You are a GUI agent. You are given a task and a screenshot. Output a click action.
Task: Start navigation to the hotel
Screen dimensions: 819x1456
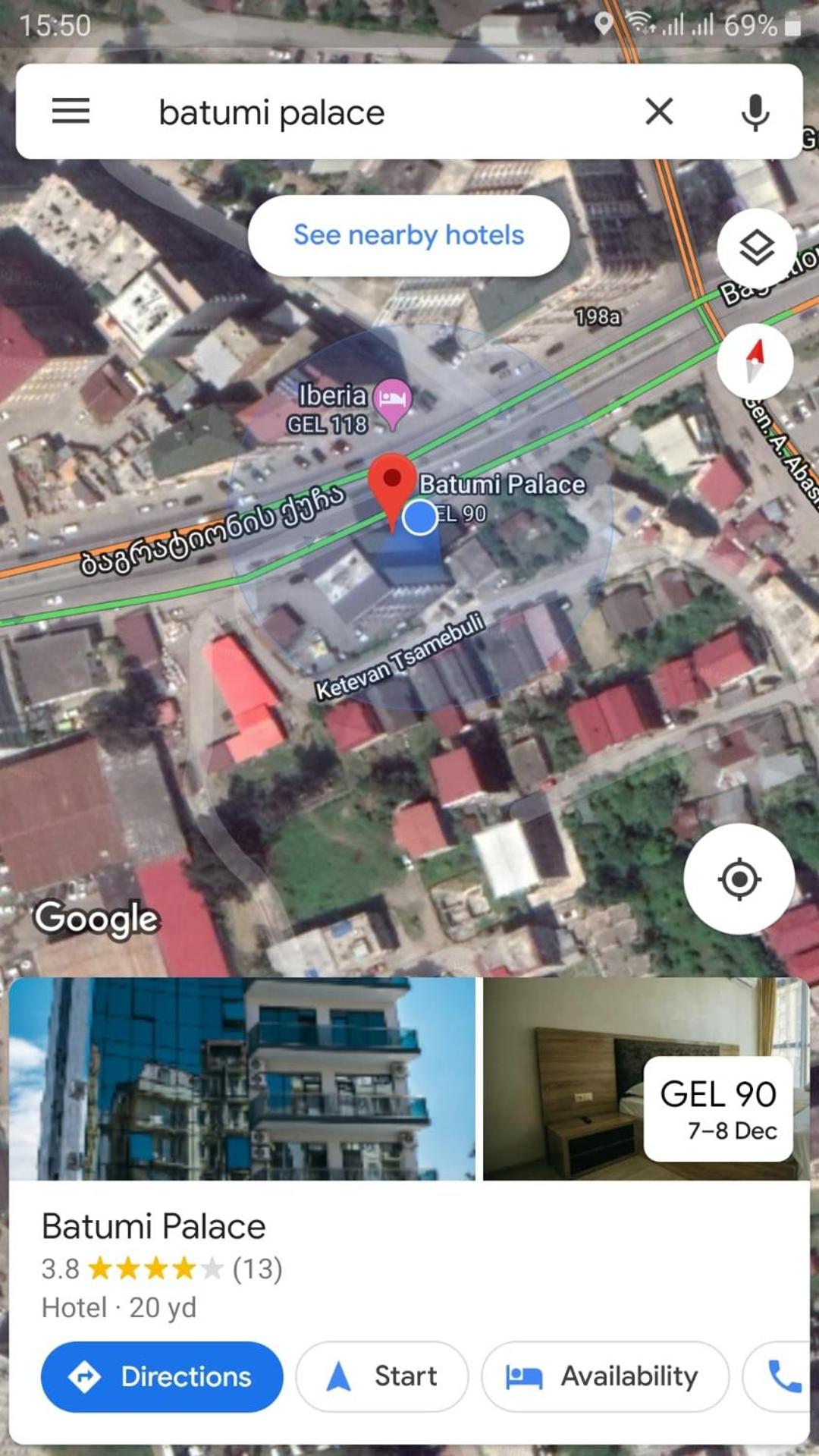click(x=382, y=1376)
